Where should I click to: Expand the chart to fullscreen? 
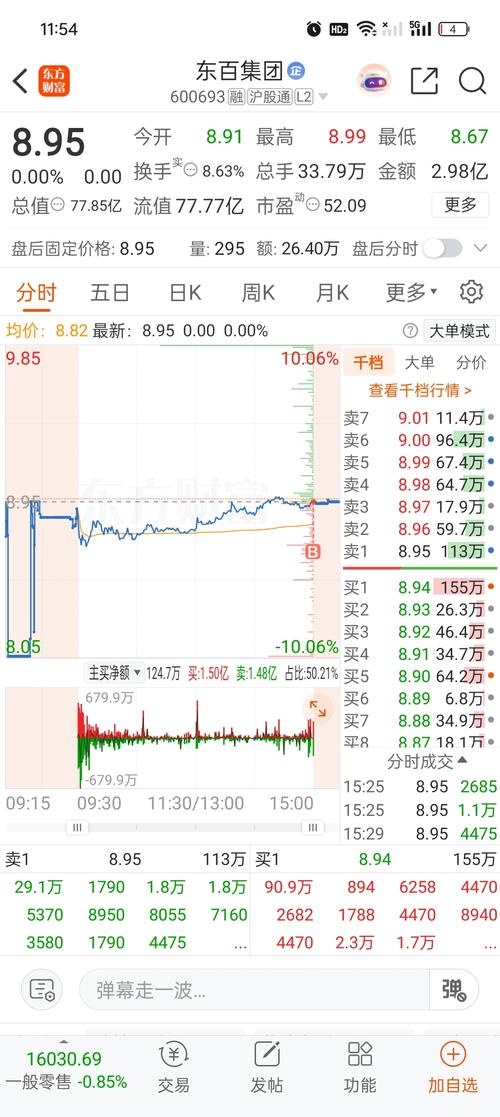pos(317,708)
